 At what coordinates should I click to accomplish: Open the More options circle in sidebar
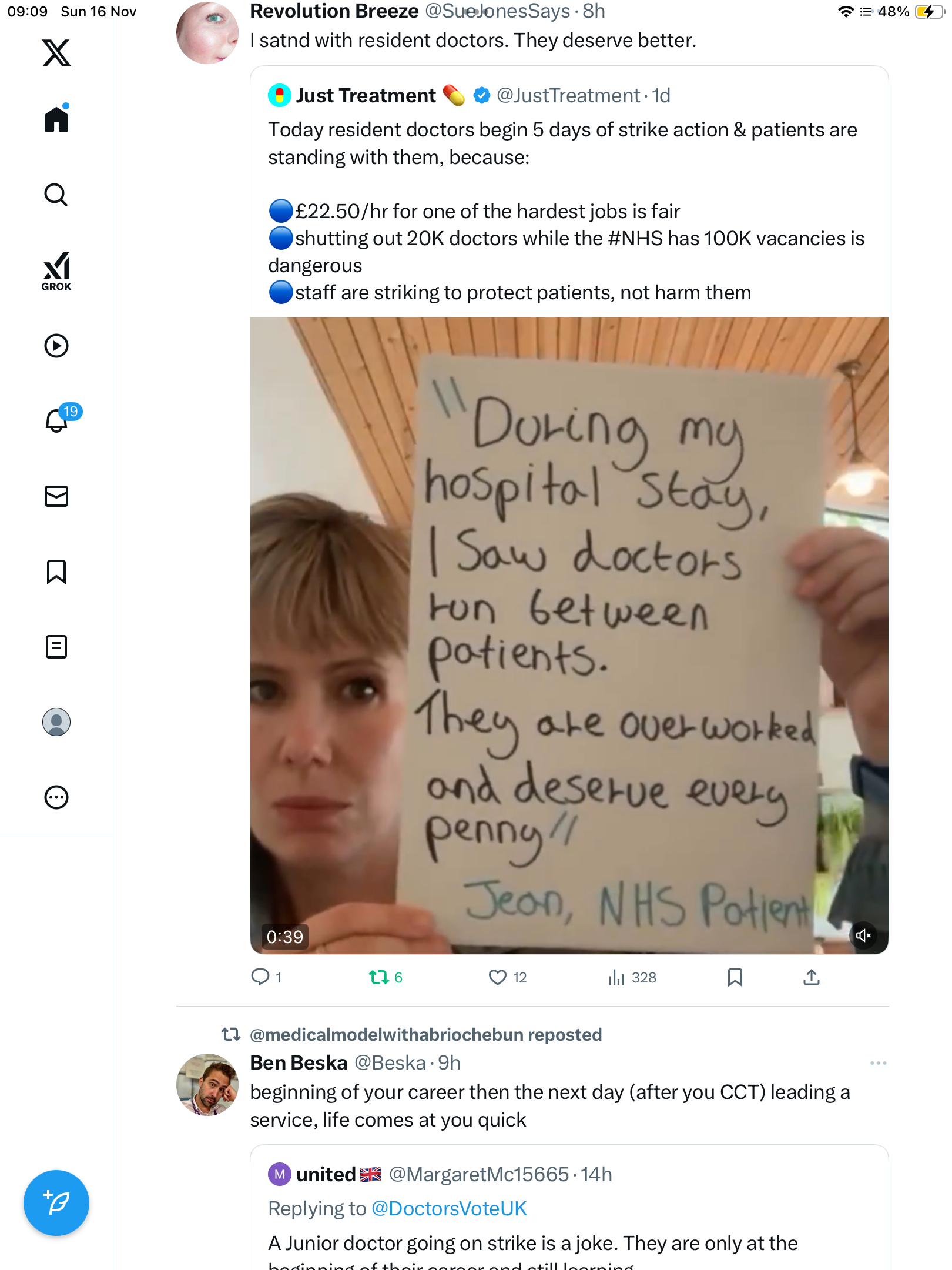[56, 797]
